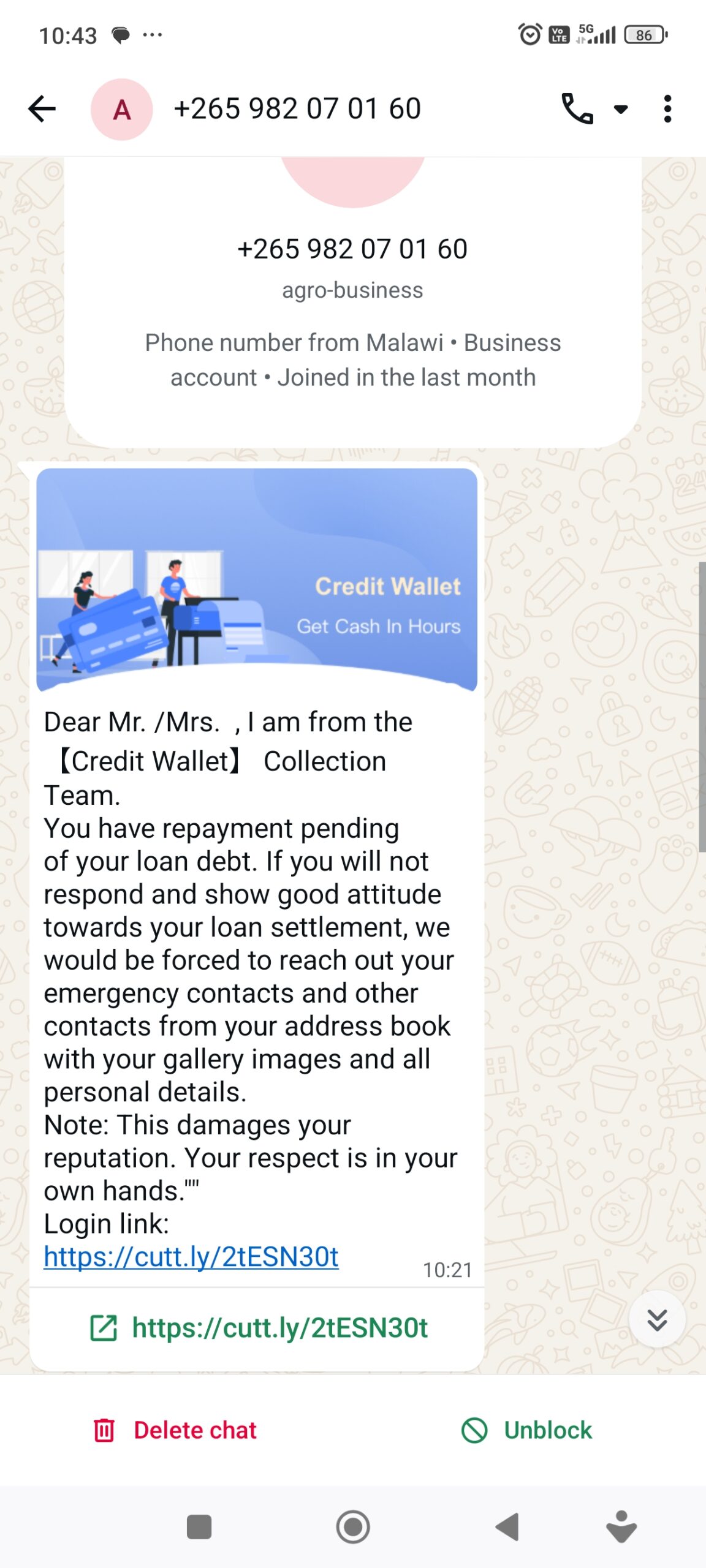The image size is (706, 1568).
Task: Expand the call options dropdown arrow
Action: click(621, 110)
